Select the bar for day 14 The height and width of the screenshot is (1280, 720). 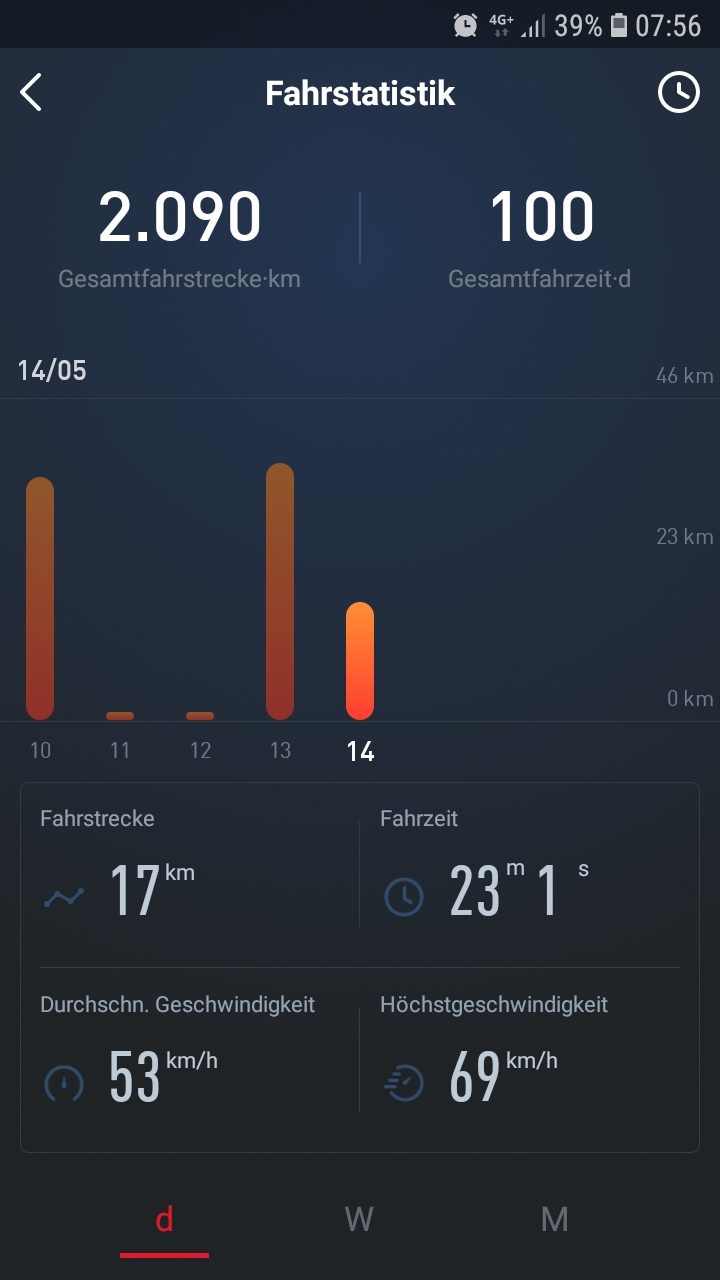[360, 661]
